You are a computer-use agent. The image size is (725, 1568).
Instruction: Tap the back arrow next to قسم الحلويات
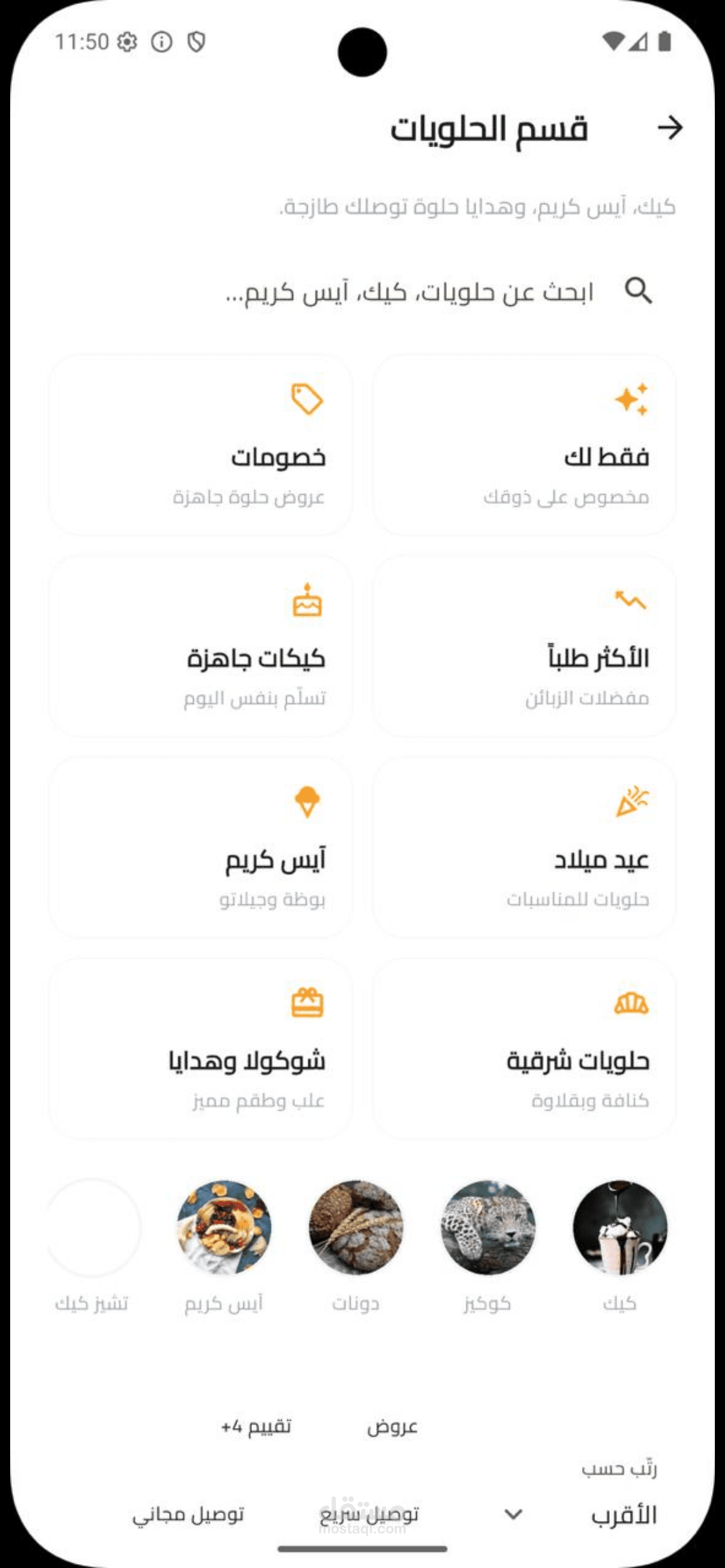click(x=670, y=128)
